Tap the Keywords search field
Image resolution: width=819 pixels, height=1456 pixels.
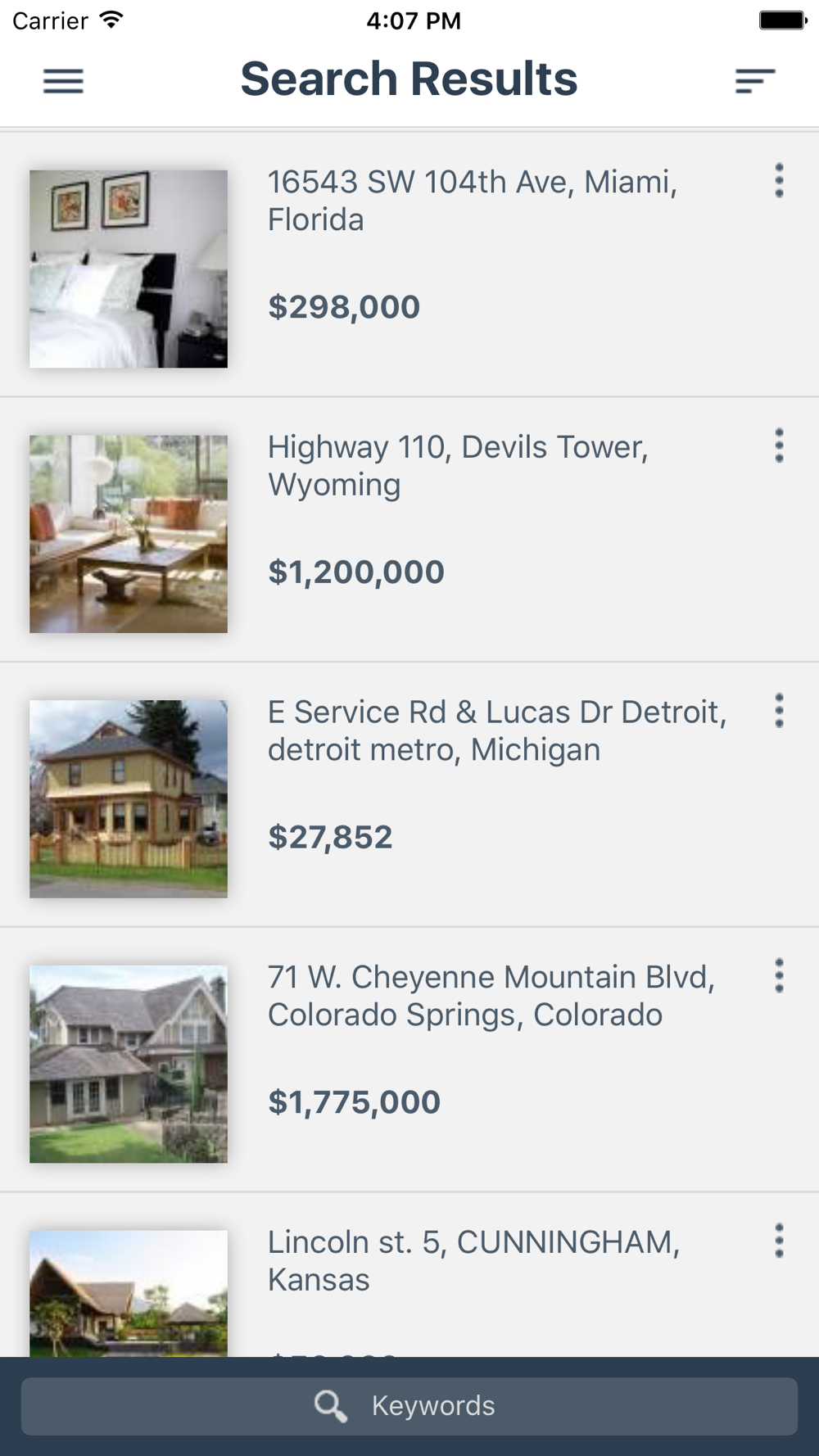coord(409,1406)
